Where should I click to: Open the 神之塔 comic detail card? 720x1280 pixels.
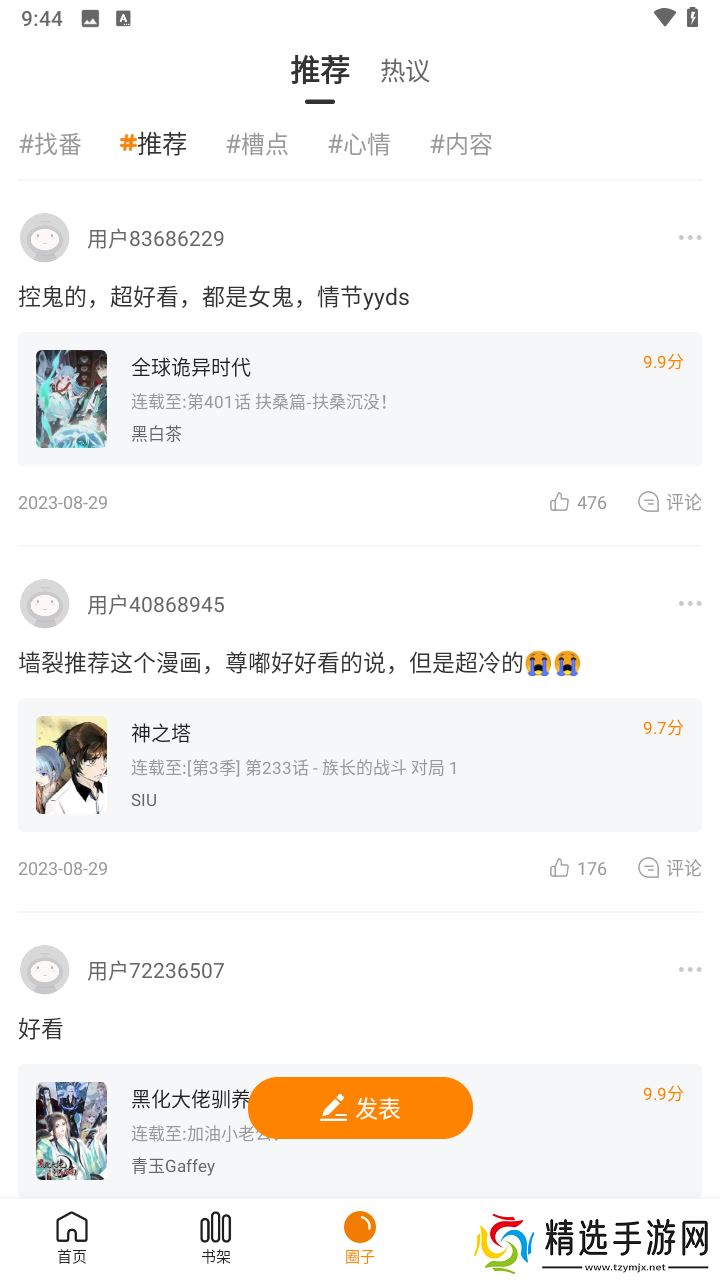(360, 765)
